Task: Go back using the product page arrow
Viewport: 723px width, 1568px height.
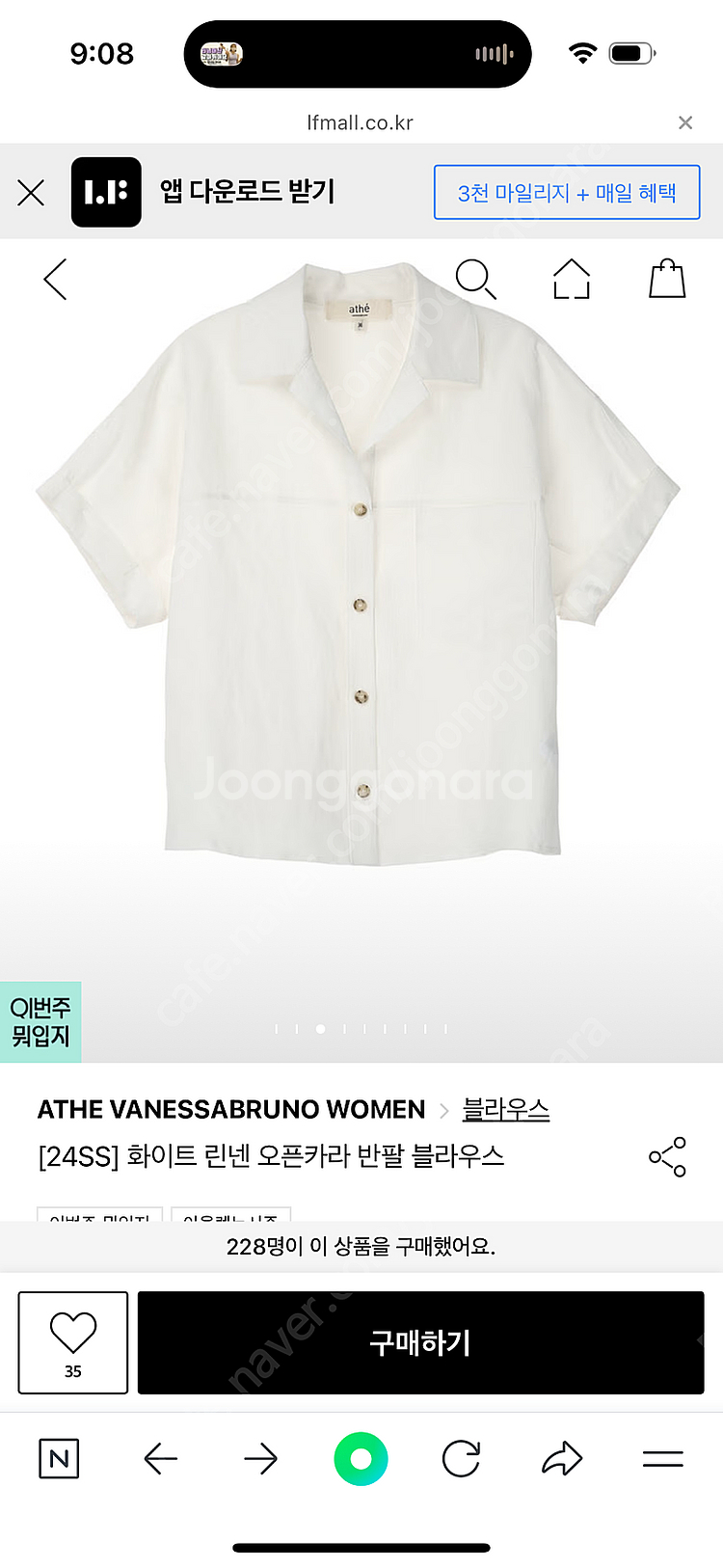Action: pos(56,280)
